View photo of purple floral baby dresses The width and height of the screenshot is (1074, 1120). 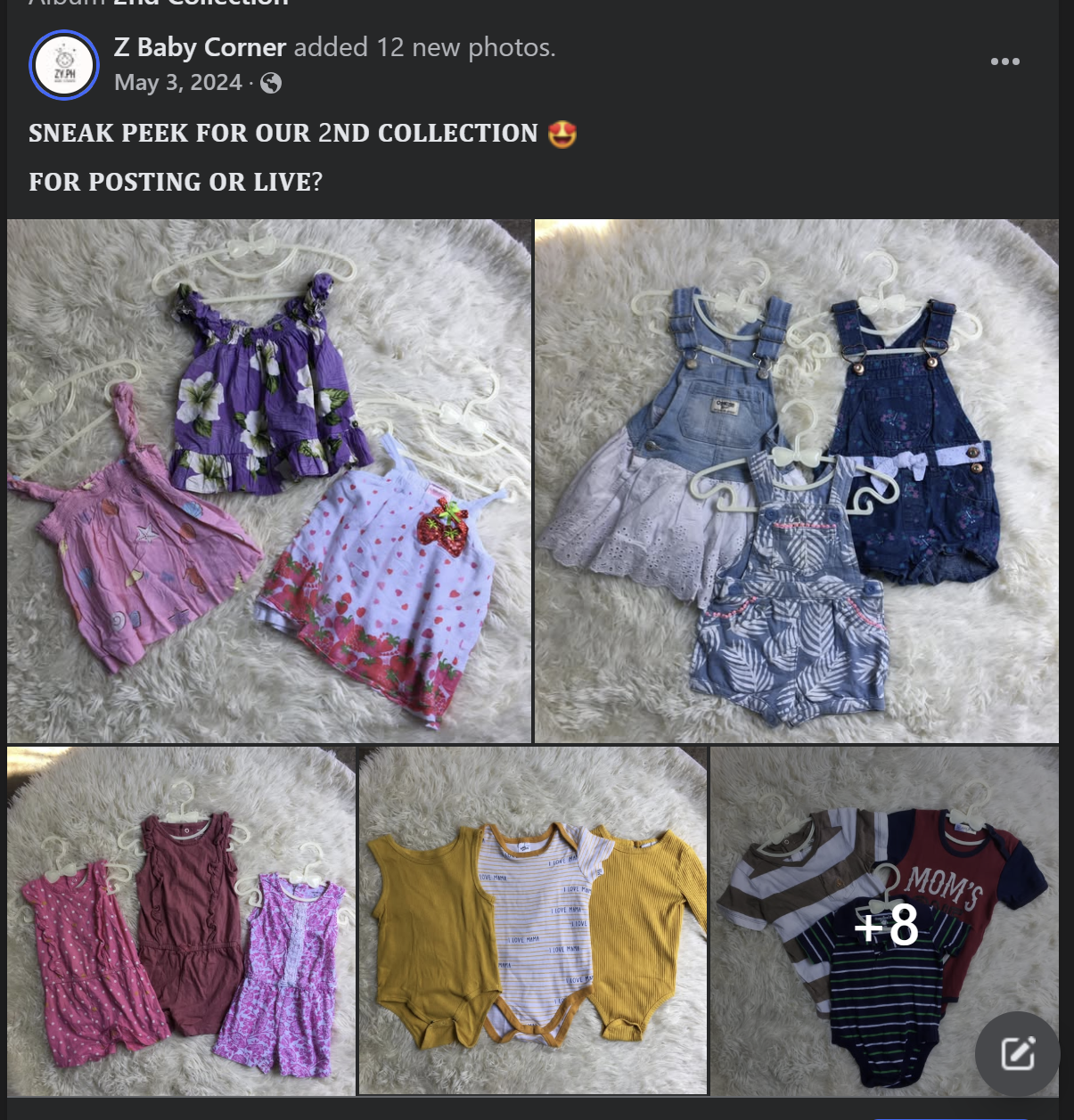[268, 481]
